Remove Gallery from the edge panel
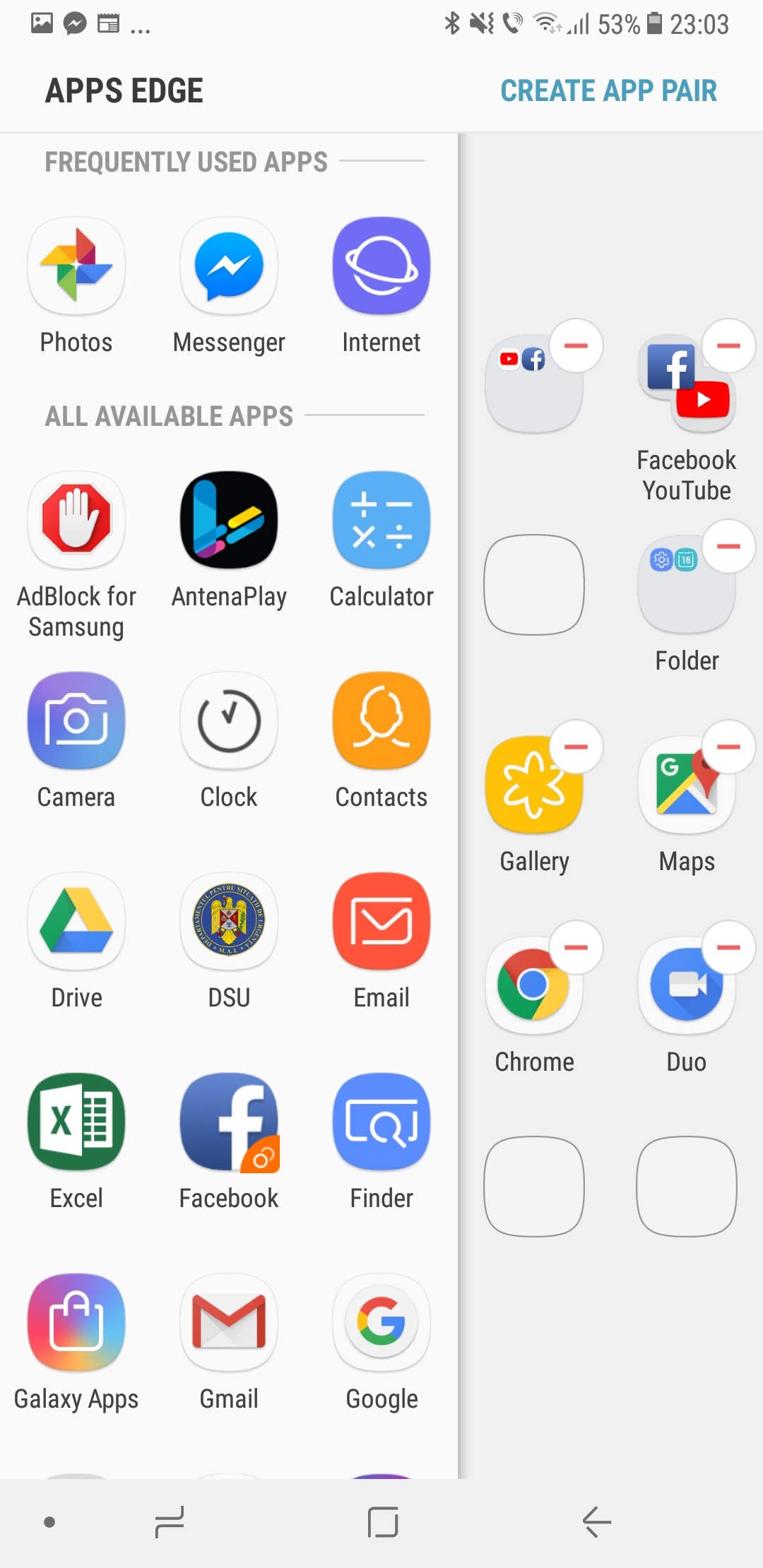Image resolution: width=763 pixels, height=1568 pixels. pos(576,747)
